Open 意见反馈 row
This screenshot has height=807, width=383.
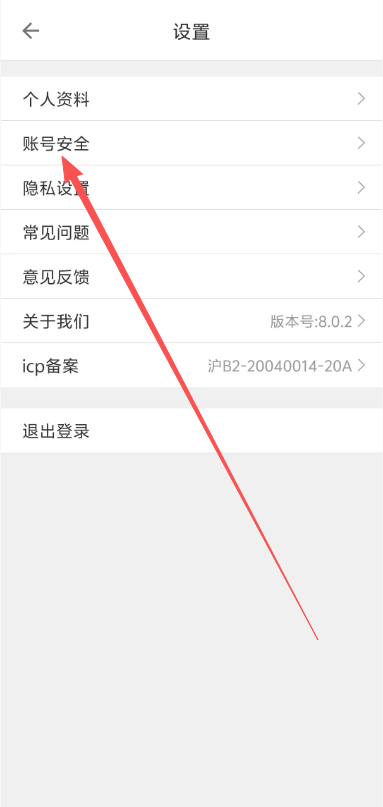point(192,276)
